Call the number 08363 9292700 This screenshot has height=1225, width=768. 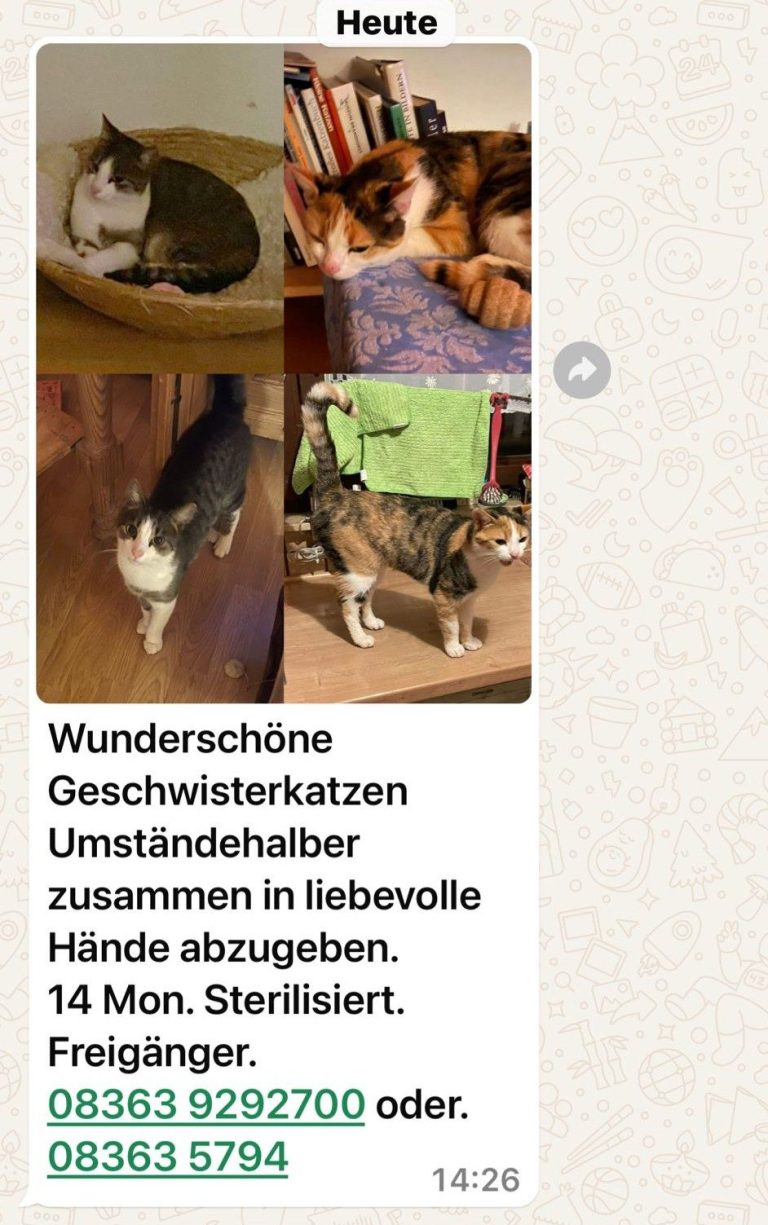pyautogui.click(x=206, y=1105)
